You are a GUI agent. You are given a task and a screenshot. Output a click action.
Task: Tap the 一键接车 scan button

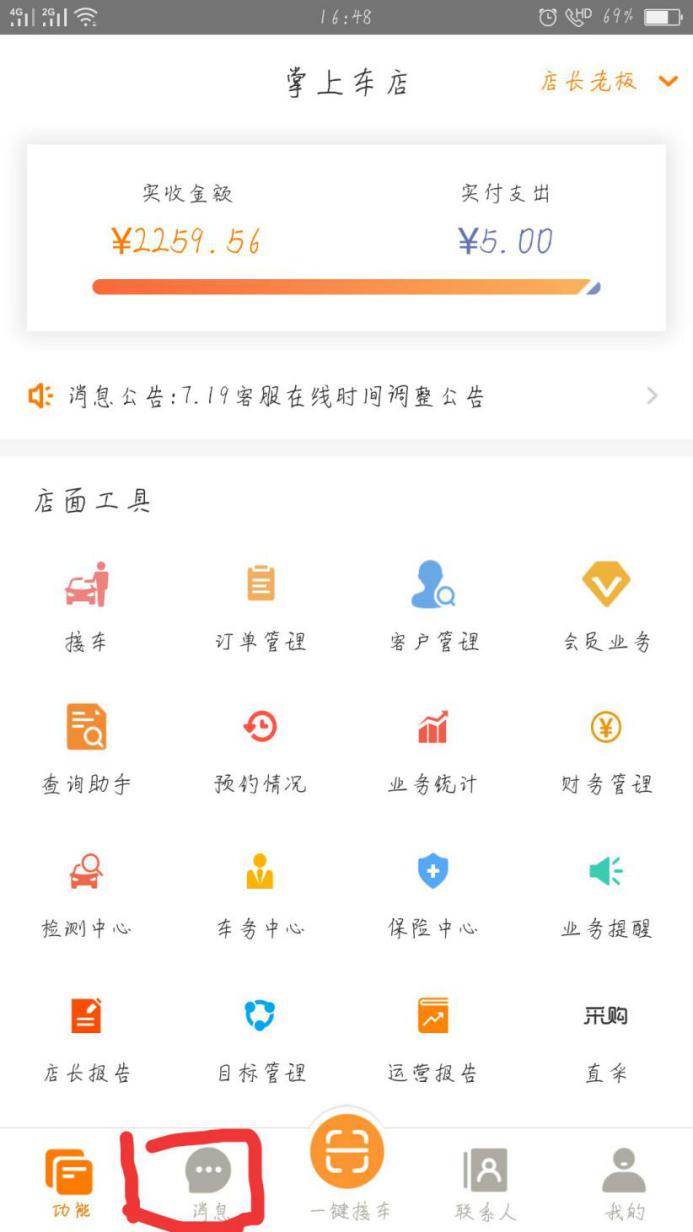[347, 1155]
